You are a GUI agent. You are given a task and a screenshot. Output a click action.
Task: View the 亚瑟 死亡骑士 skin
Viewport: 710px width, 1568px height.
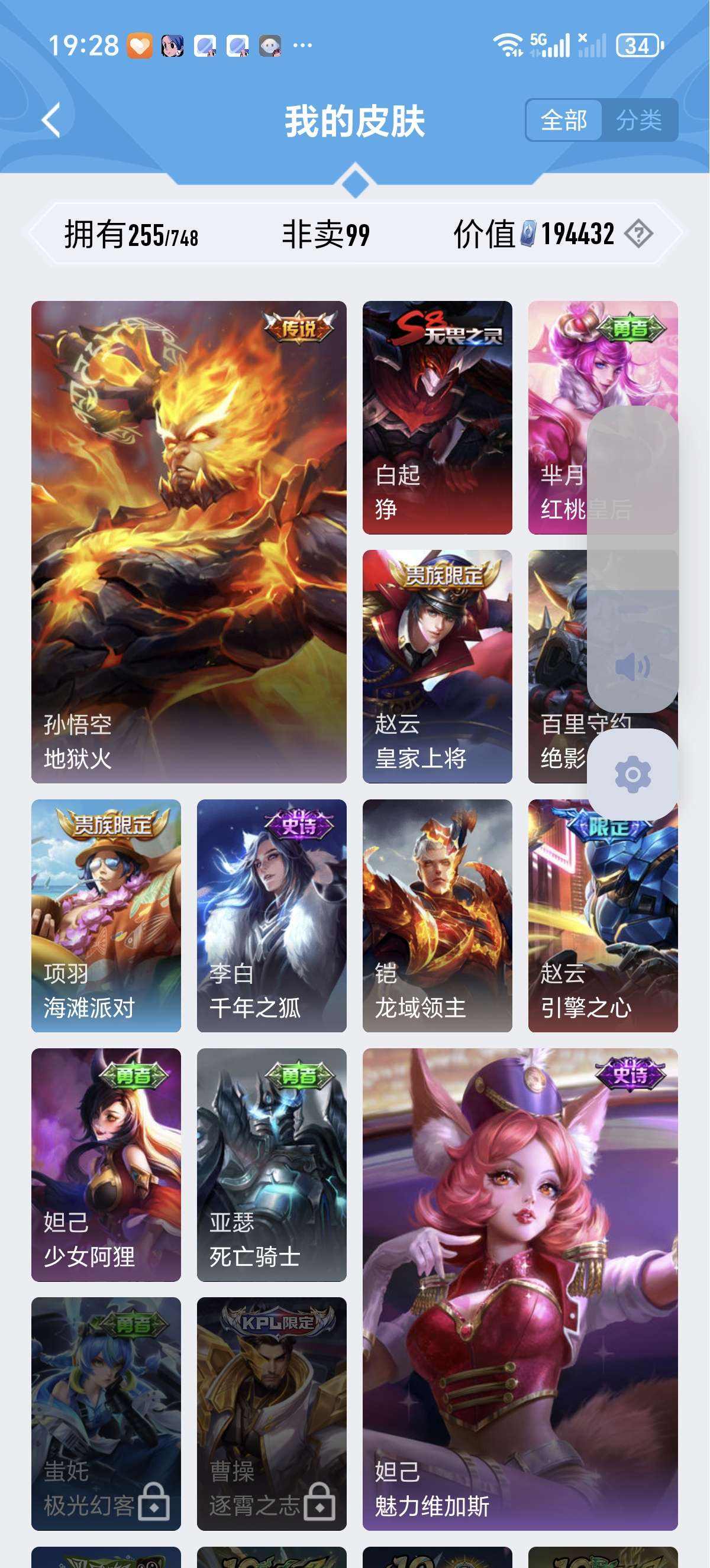pos(272,1164)
